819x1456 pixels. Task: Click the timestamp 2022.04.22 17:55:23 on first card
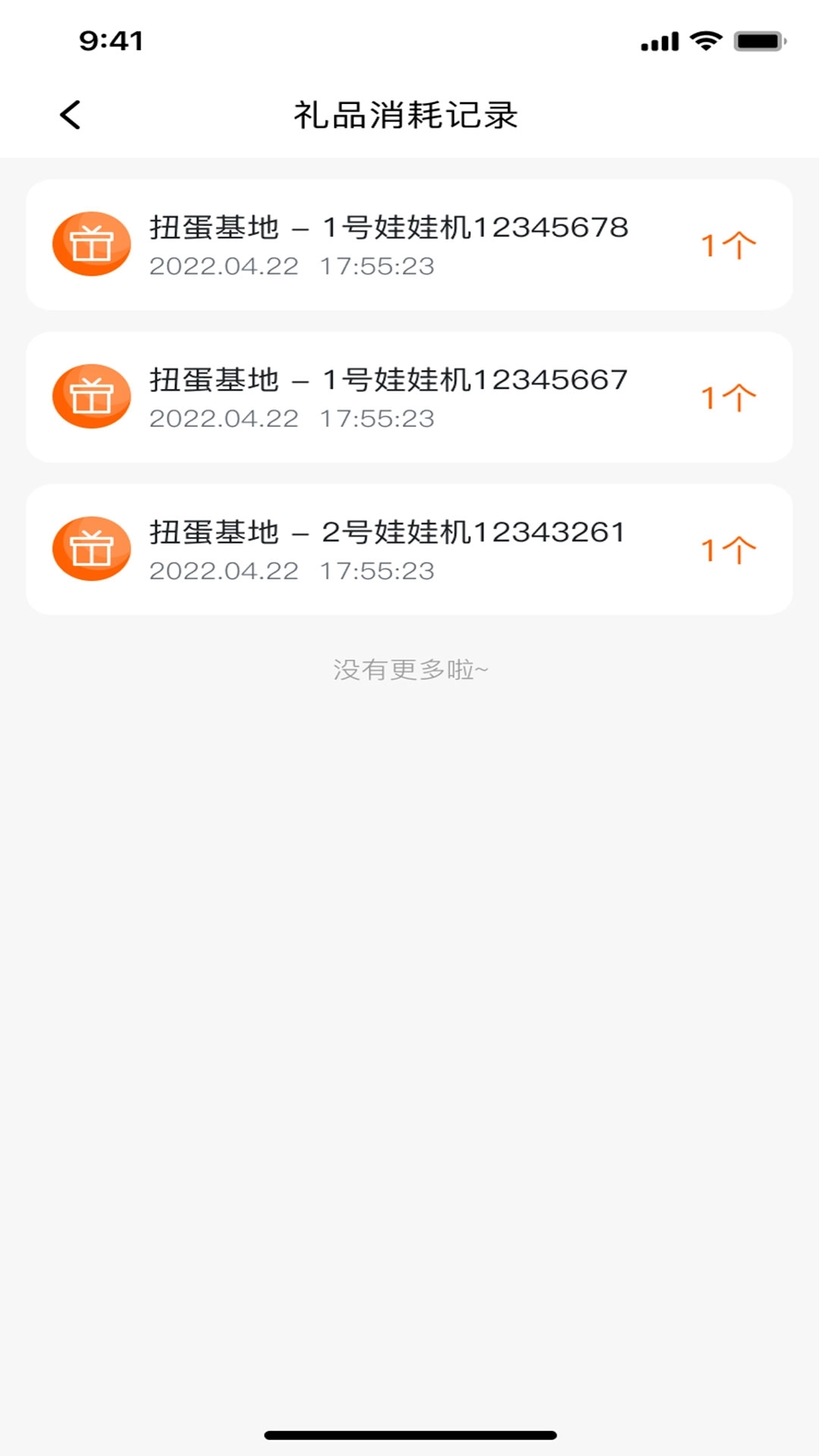[x=293, y=266]
